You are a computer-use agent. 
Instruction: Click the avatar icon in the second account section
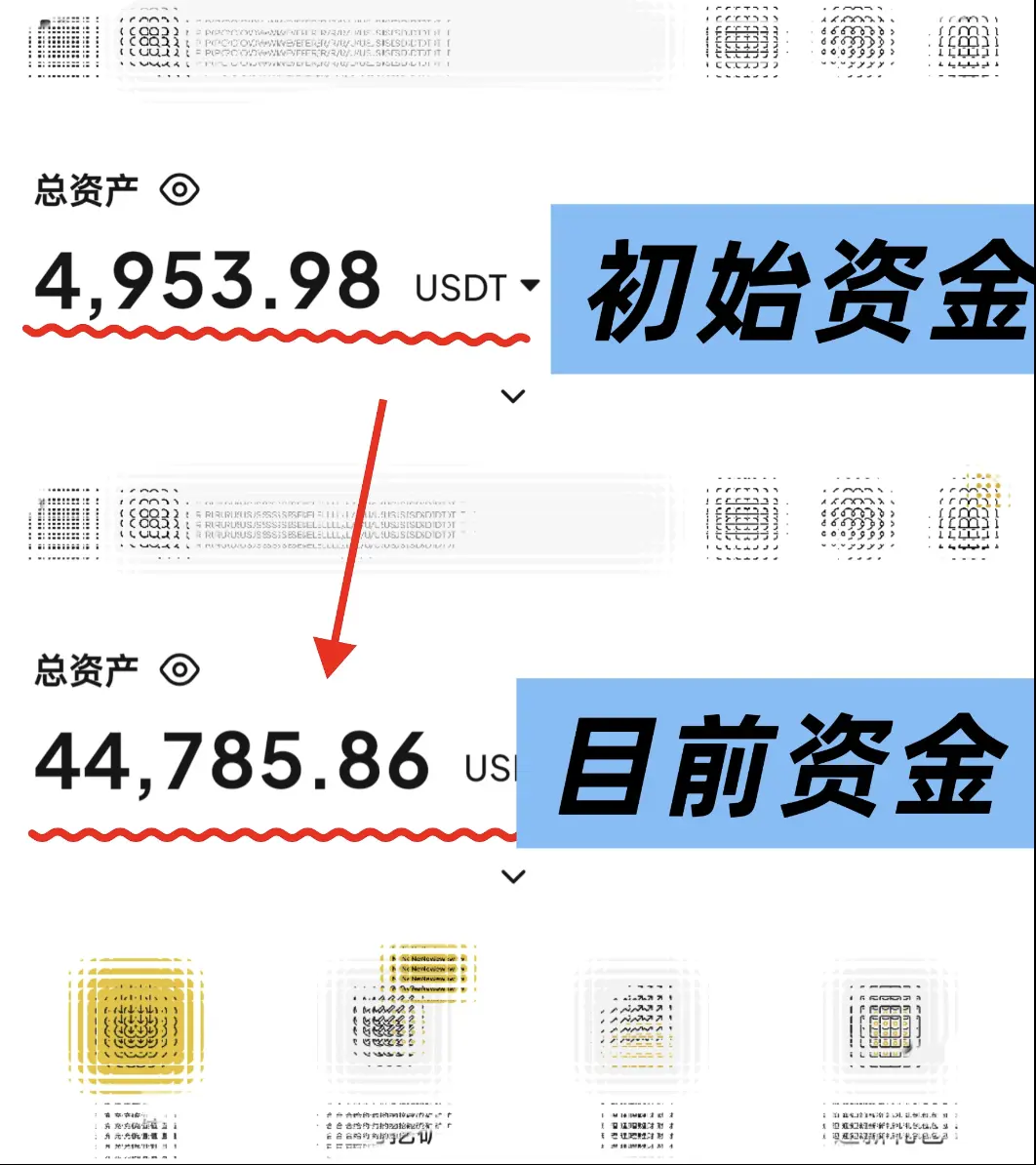[63, 522]
